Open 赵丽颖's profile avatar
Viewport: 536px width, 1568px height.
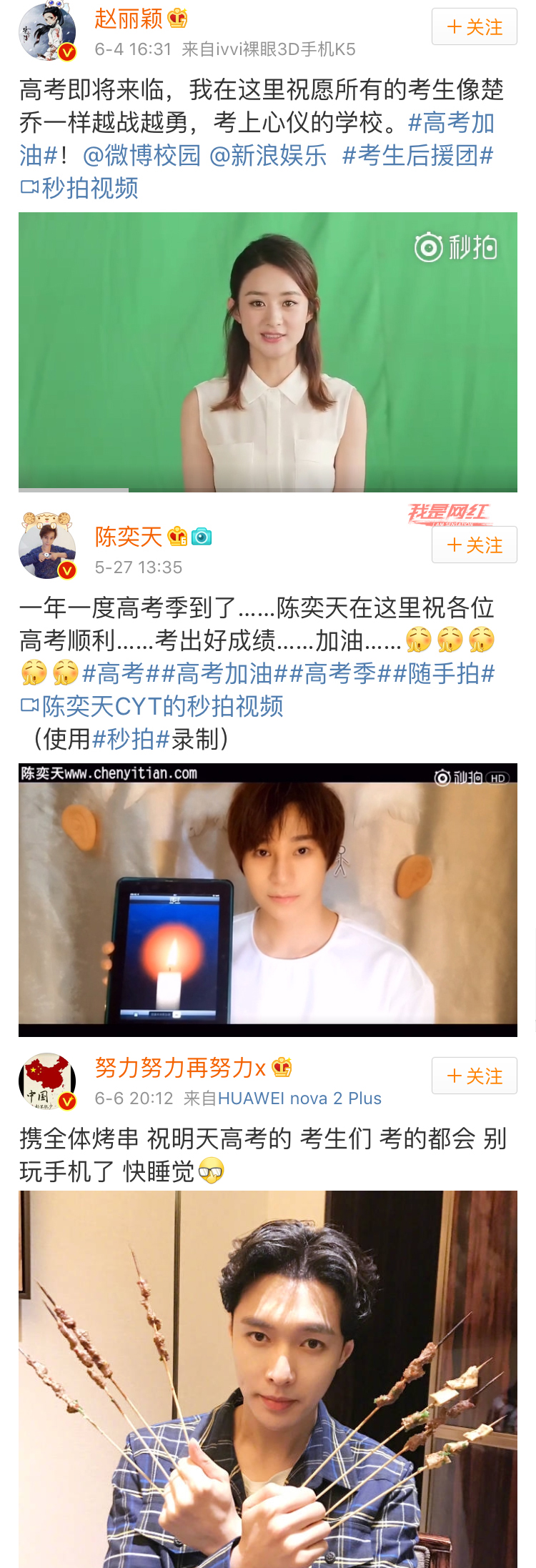tap(46, 31)
